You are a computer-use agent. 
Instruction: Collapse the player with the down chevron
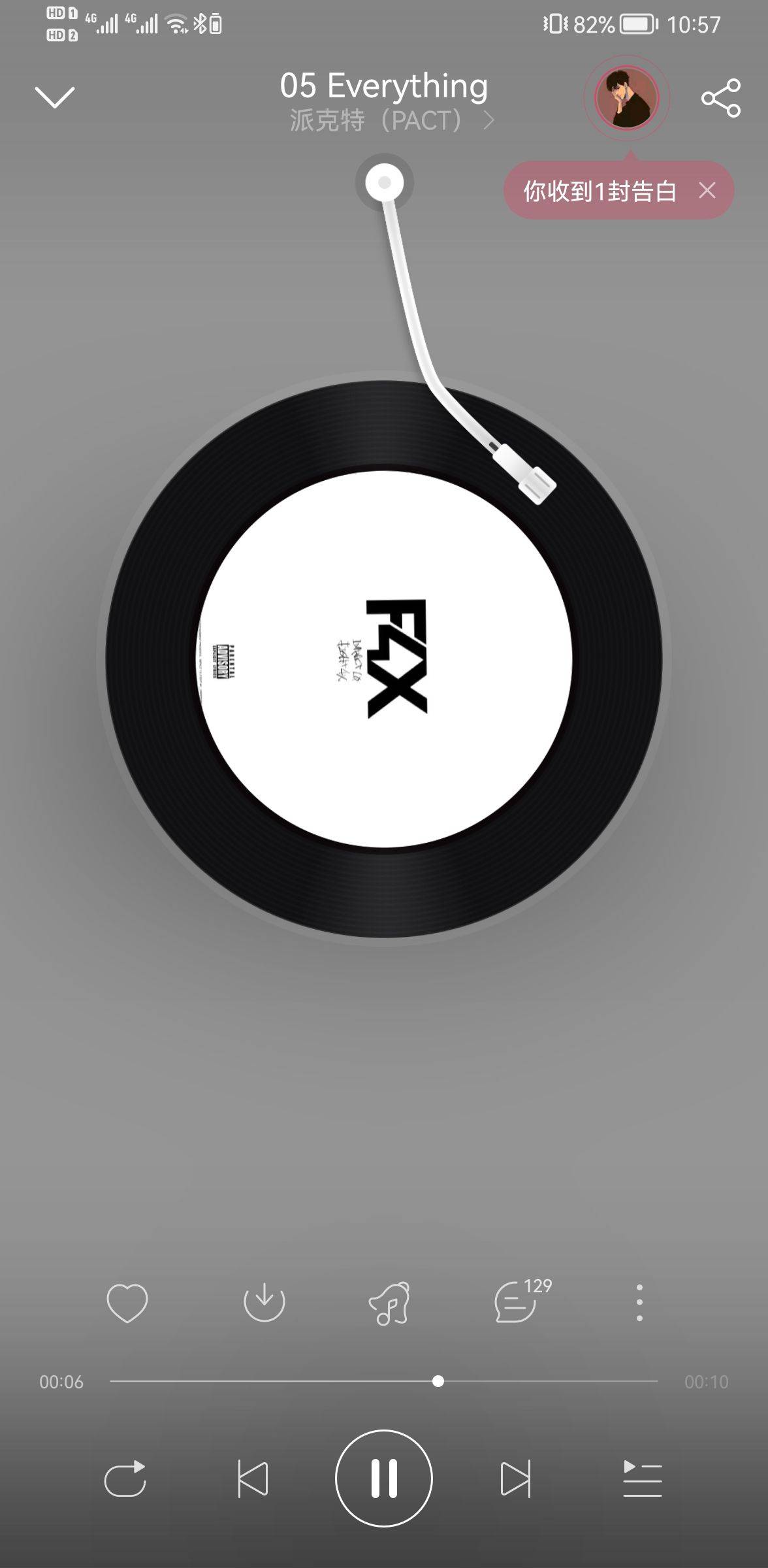point(55,97)
